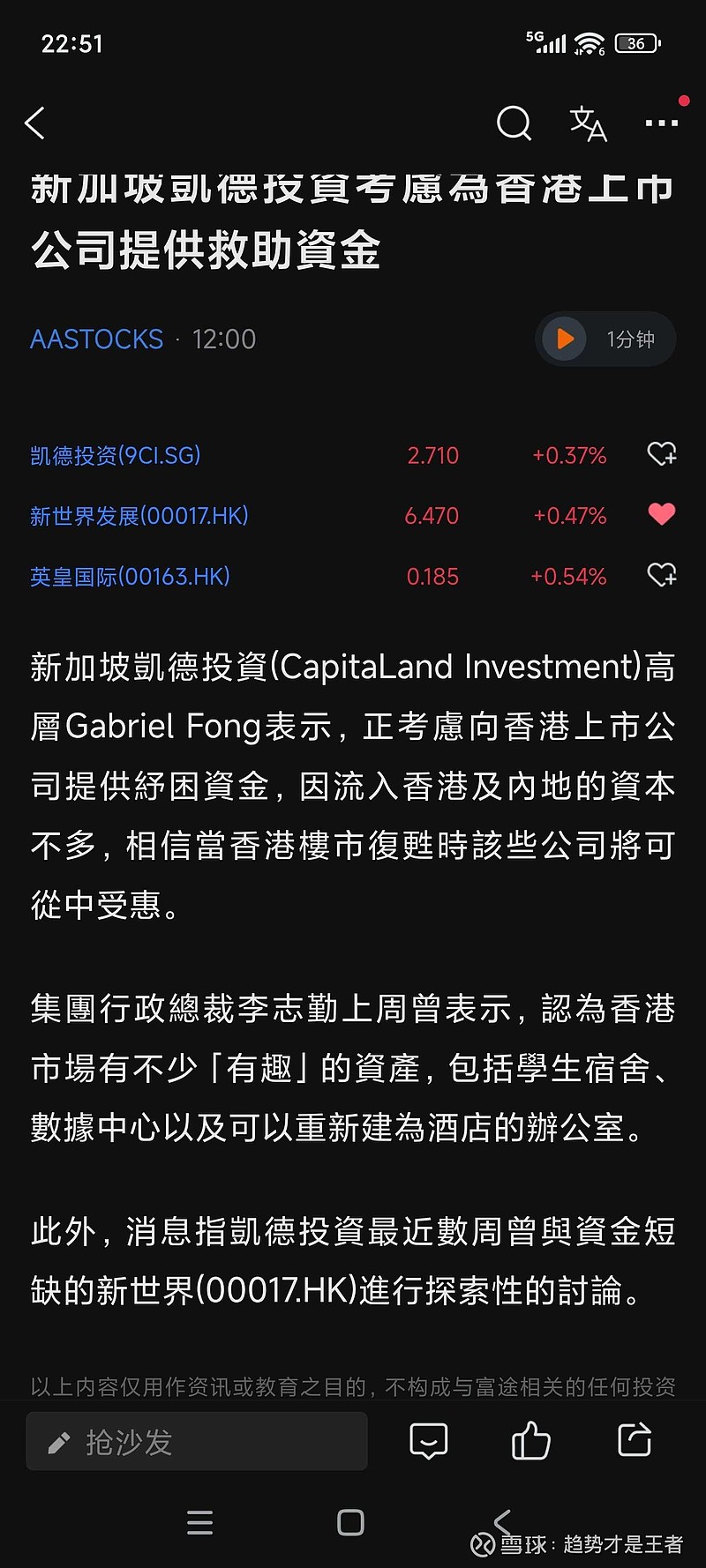This screenshot has height=1568, width=706.
Task: Tap the system home button
Action: (350, 1522)
